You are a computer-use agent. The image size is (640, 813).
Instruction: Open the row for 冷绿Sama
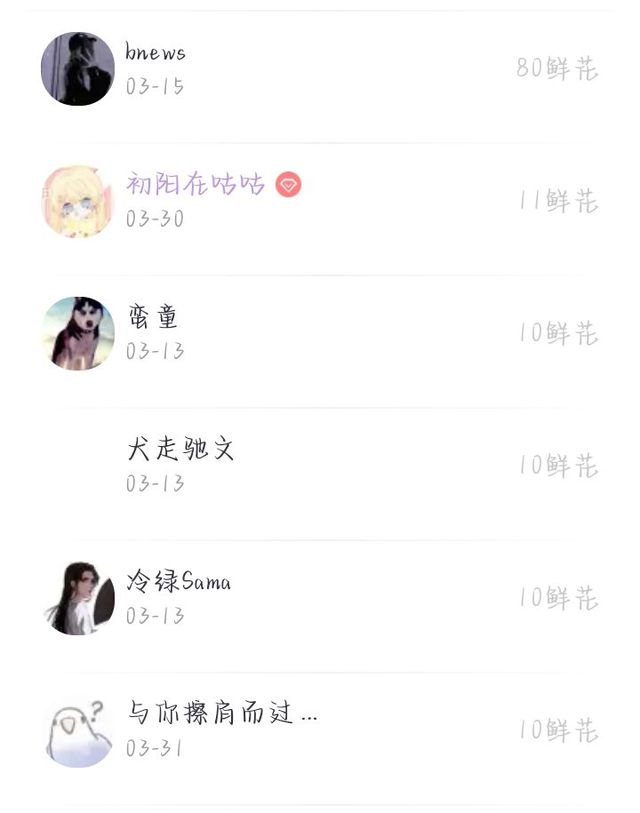click(320, 598)
